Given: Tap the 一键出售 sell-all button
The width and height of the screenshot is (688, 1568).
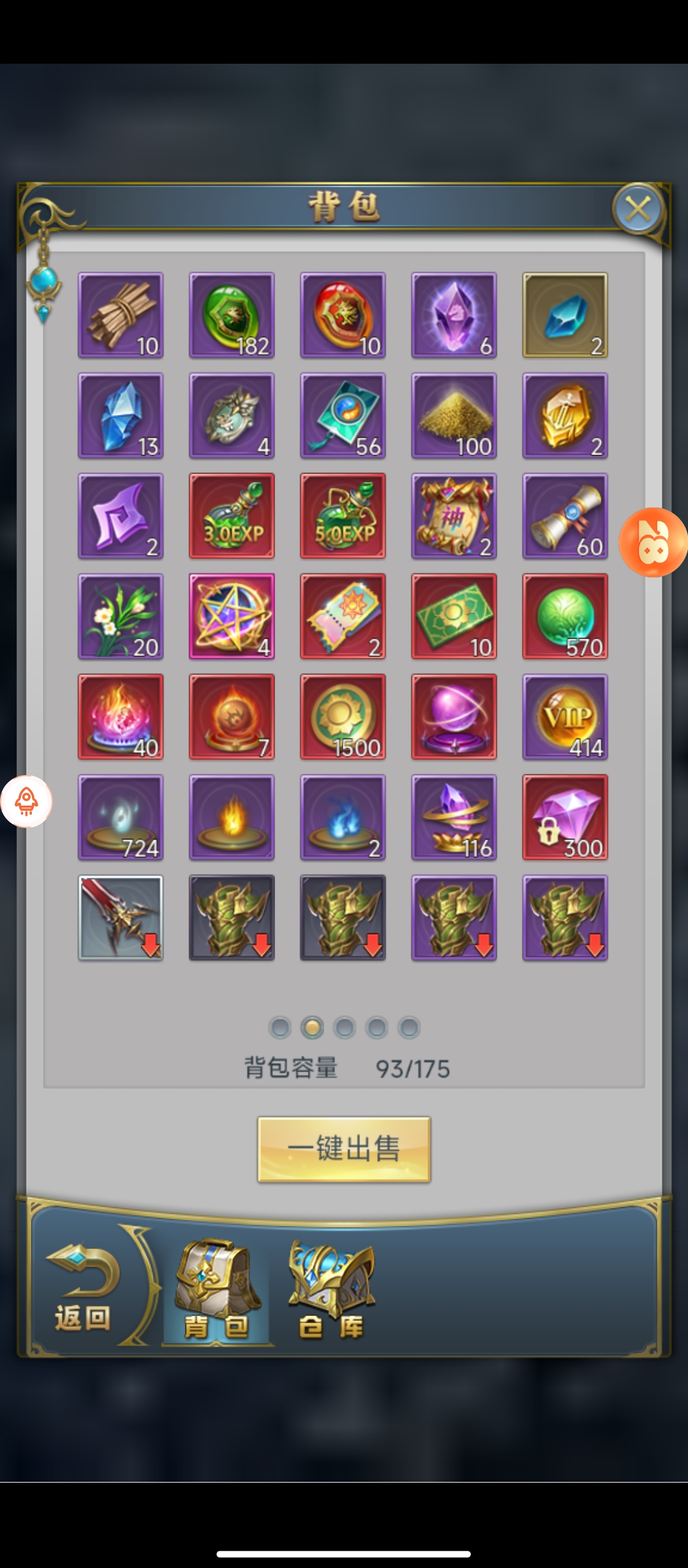Looking at the screenshot, I should [344, 1149].
